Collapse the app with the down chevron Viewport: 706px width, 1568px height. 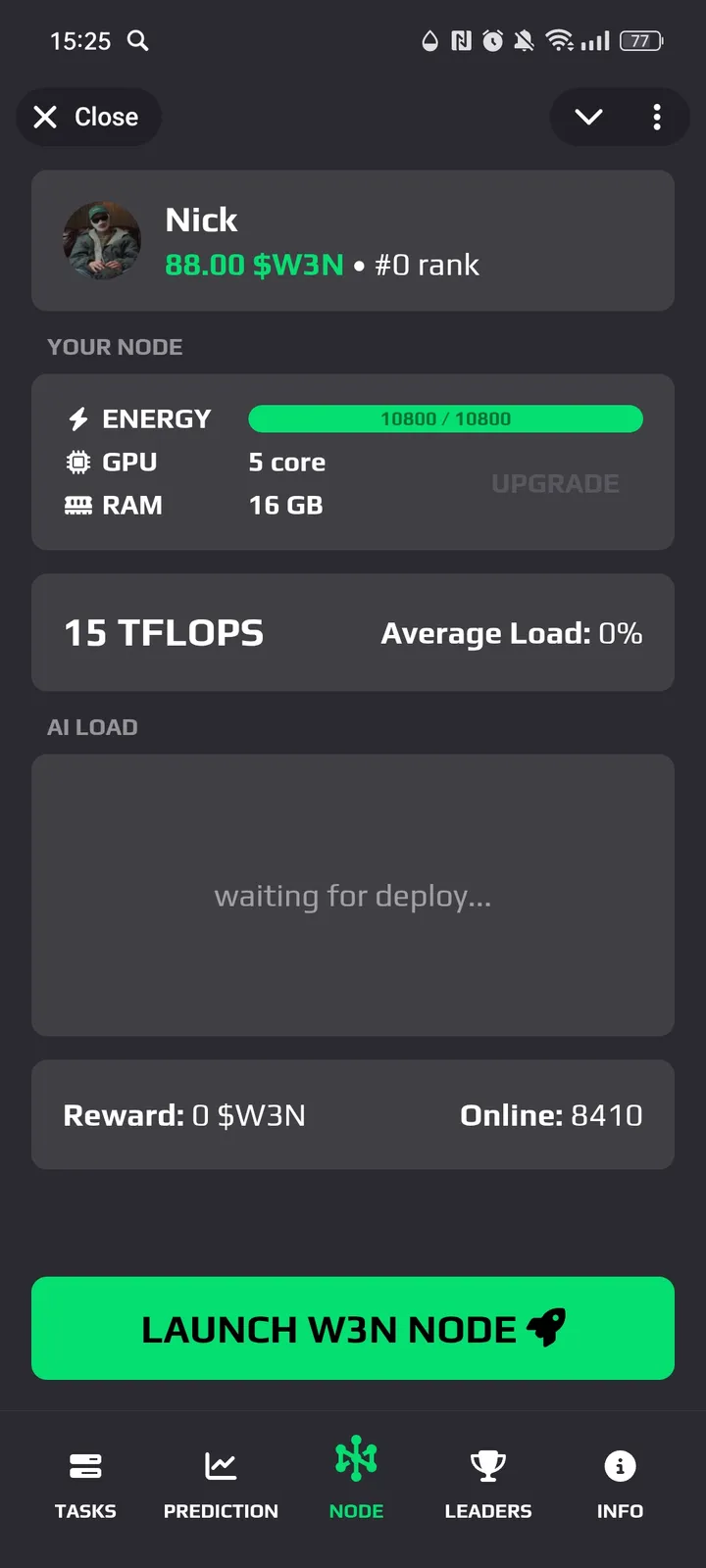pos(588,118)
